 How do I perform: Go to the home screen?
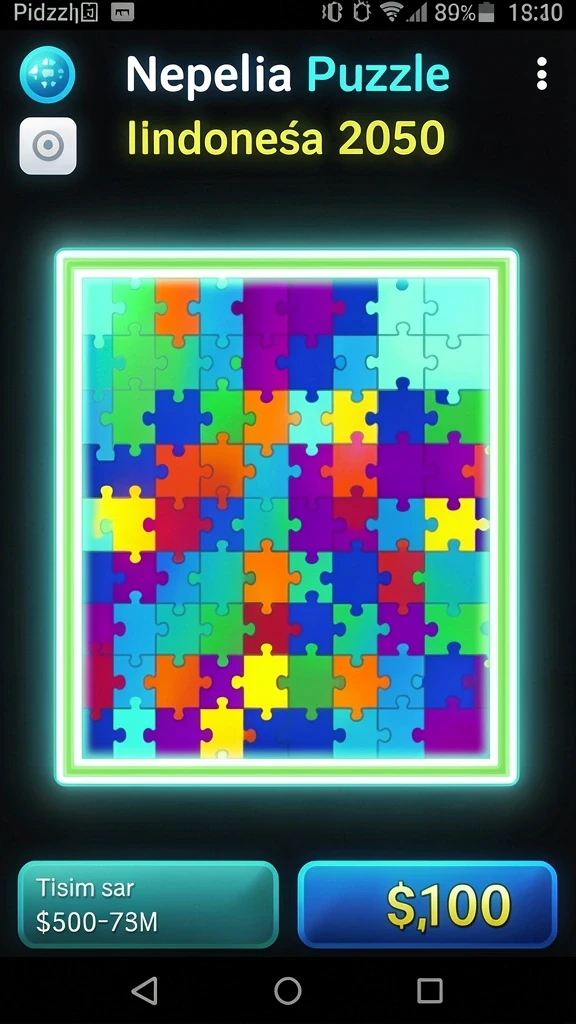click(x=288, y=990)
